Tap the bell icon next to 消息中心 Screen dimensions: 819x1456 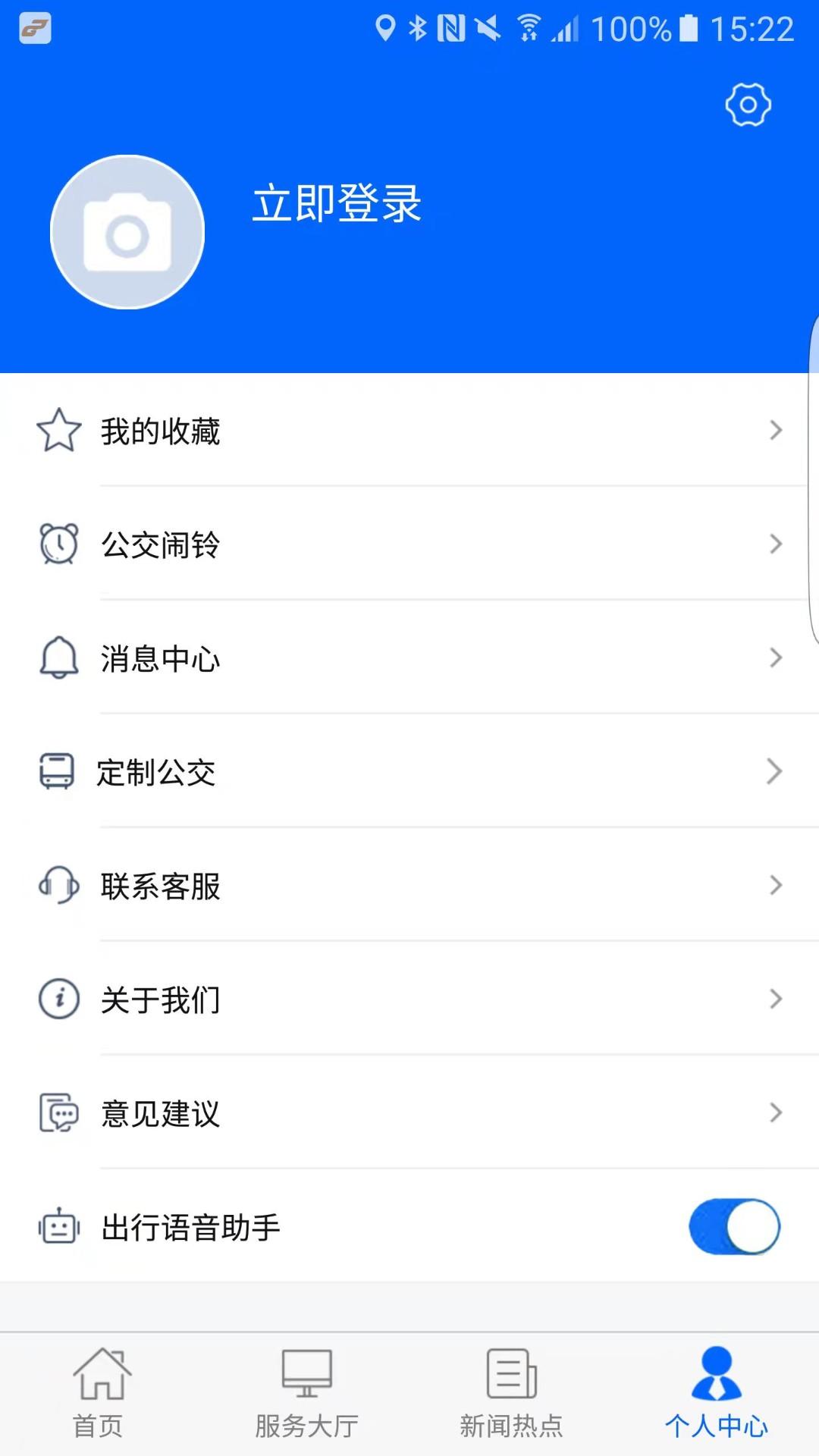pyautogui.click(x=58, y=658)
